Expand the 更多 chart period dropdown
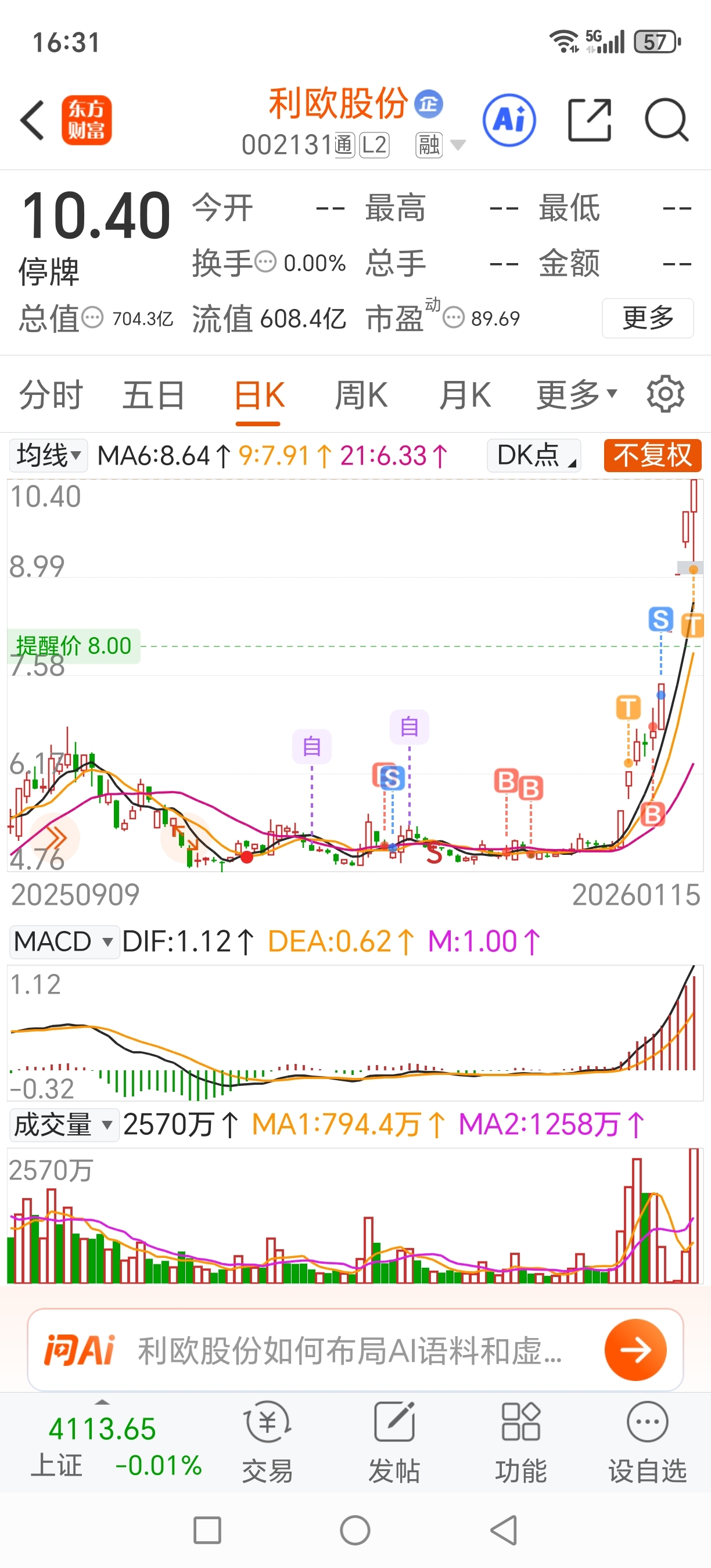 click(576, 395)
